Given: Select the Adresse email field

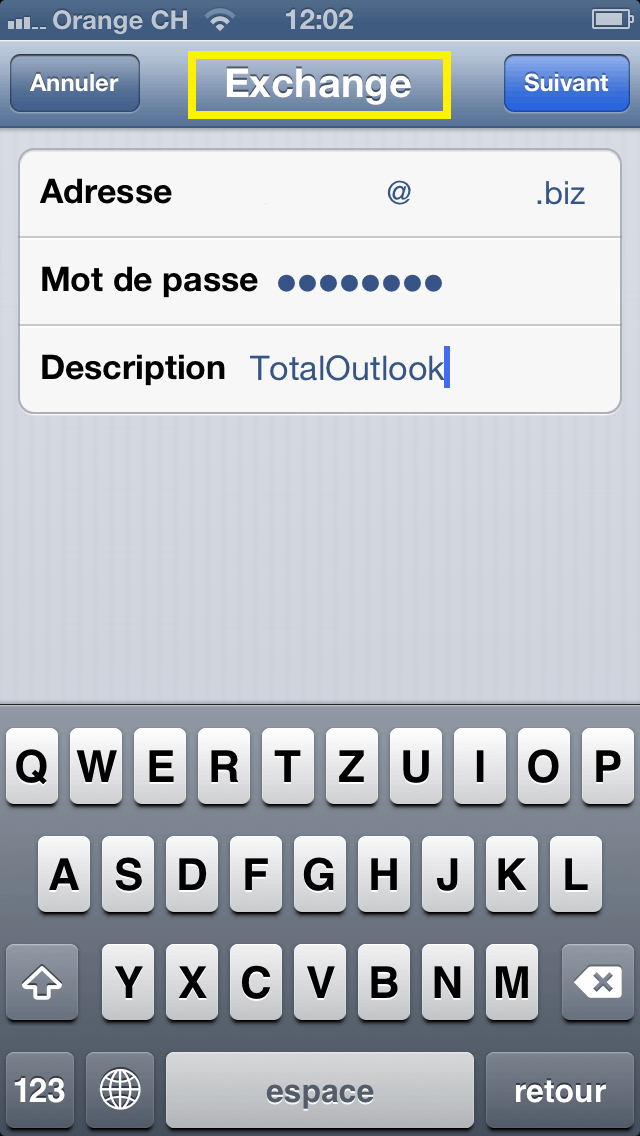Looking at the screenshot, I should pyautogui.click(x=320, y=193).
